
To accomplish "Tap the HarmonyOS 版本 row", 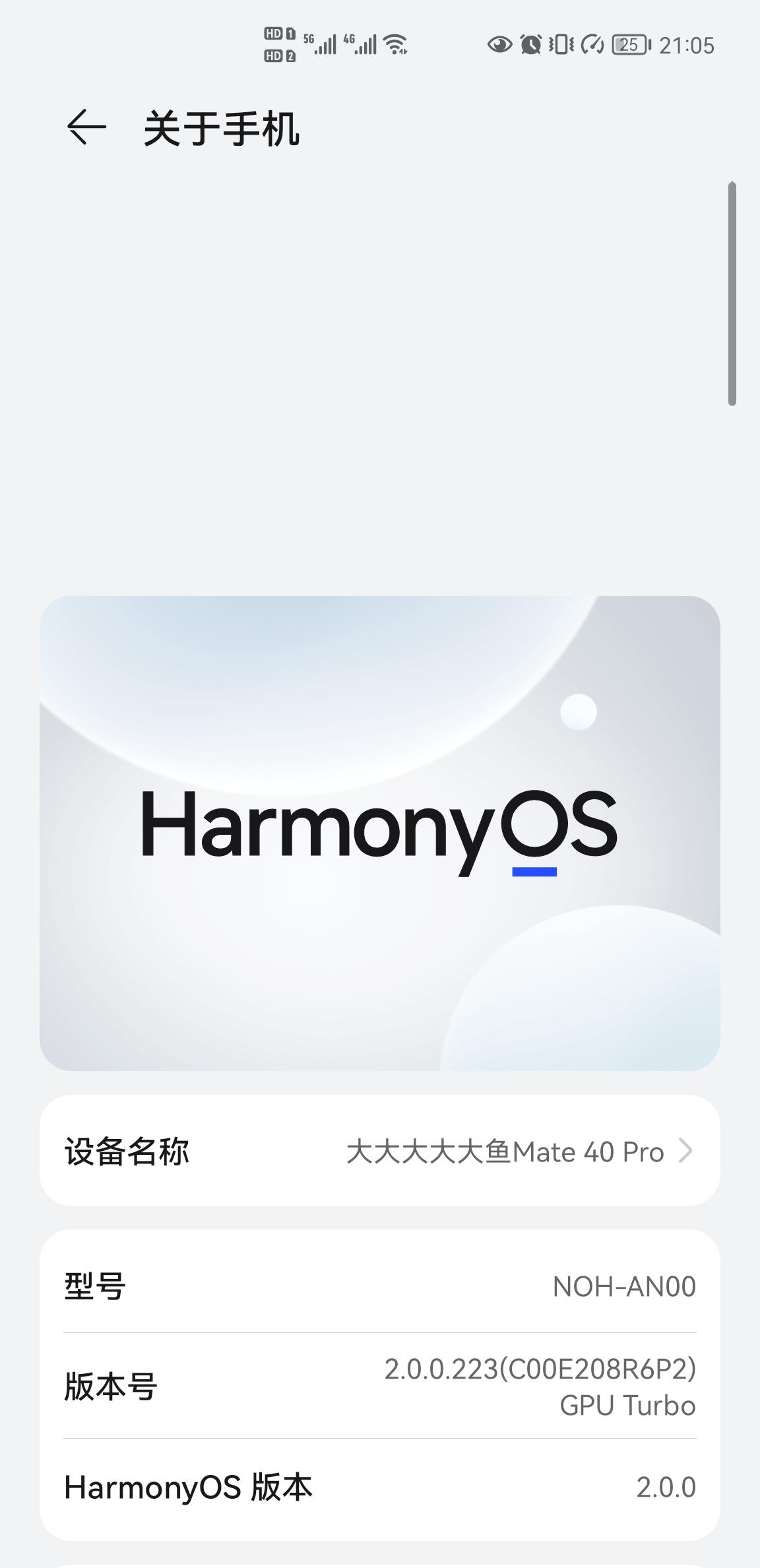I will pyautogui.click(x=379, y=1488).
